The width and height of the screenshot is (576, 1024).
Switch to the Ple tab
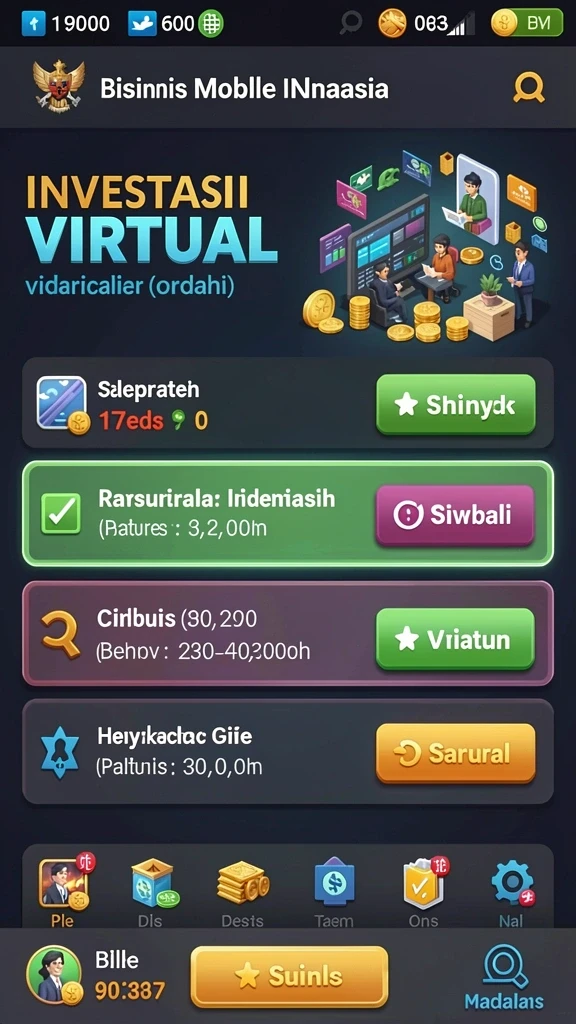[63, 890]
